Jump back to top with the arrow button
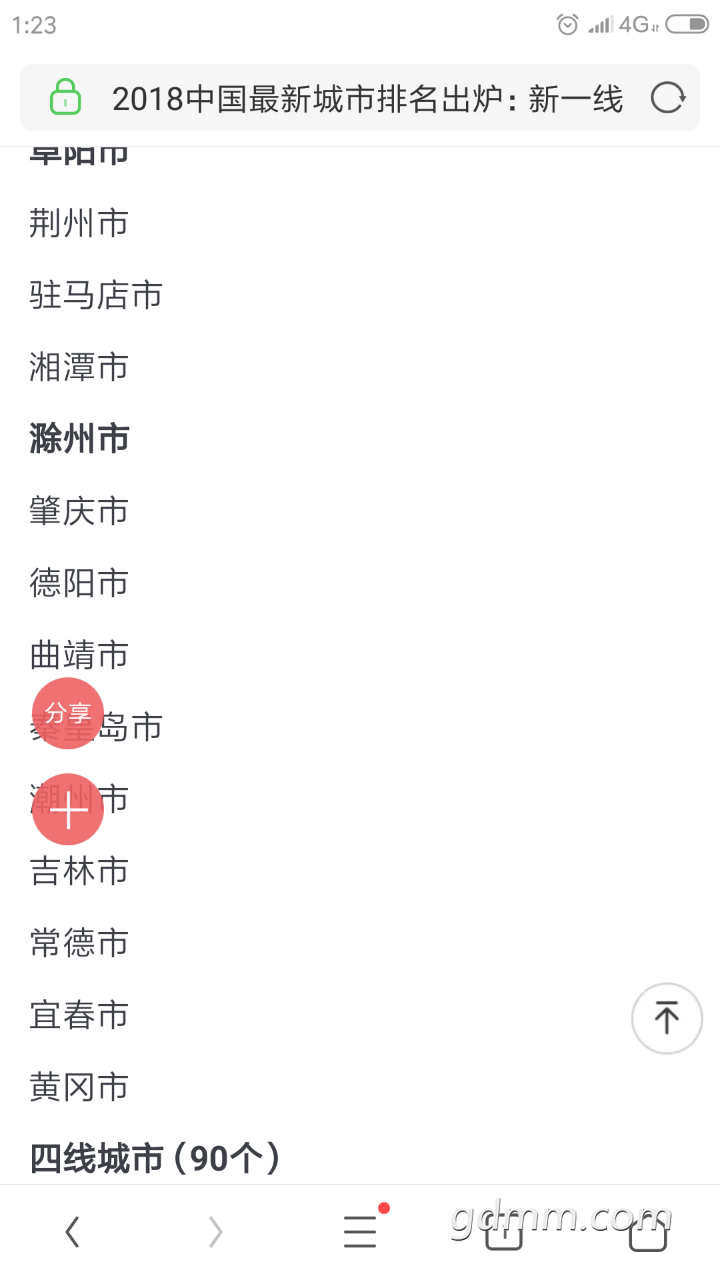Screen dimensions: 720x1280 point(667,1018)
